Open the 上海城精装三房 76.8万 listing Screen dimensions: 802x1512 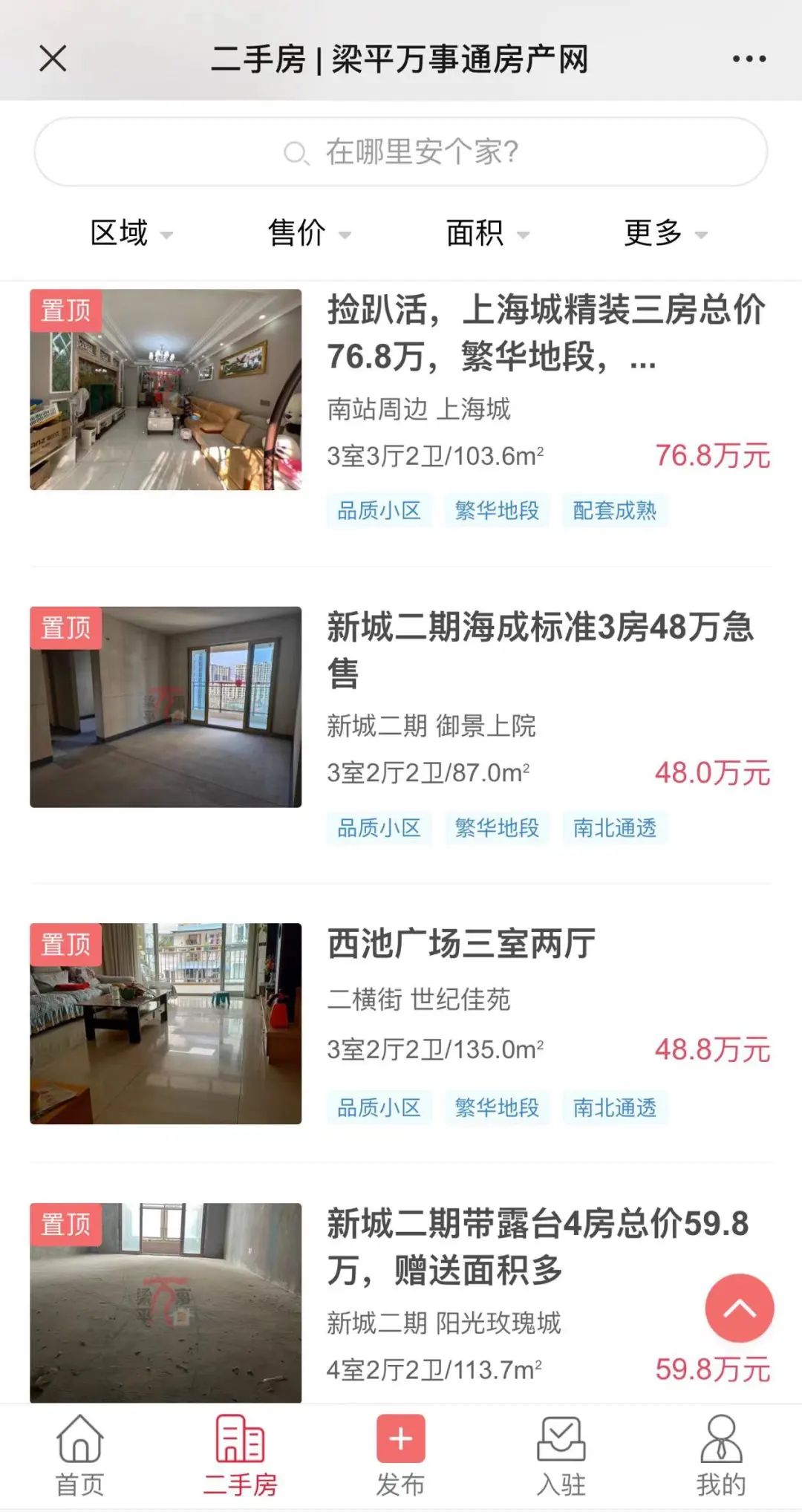547,333
